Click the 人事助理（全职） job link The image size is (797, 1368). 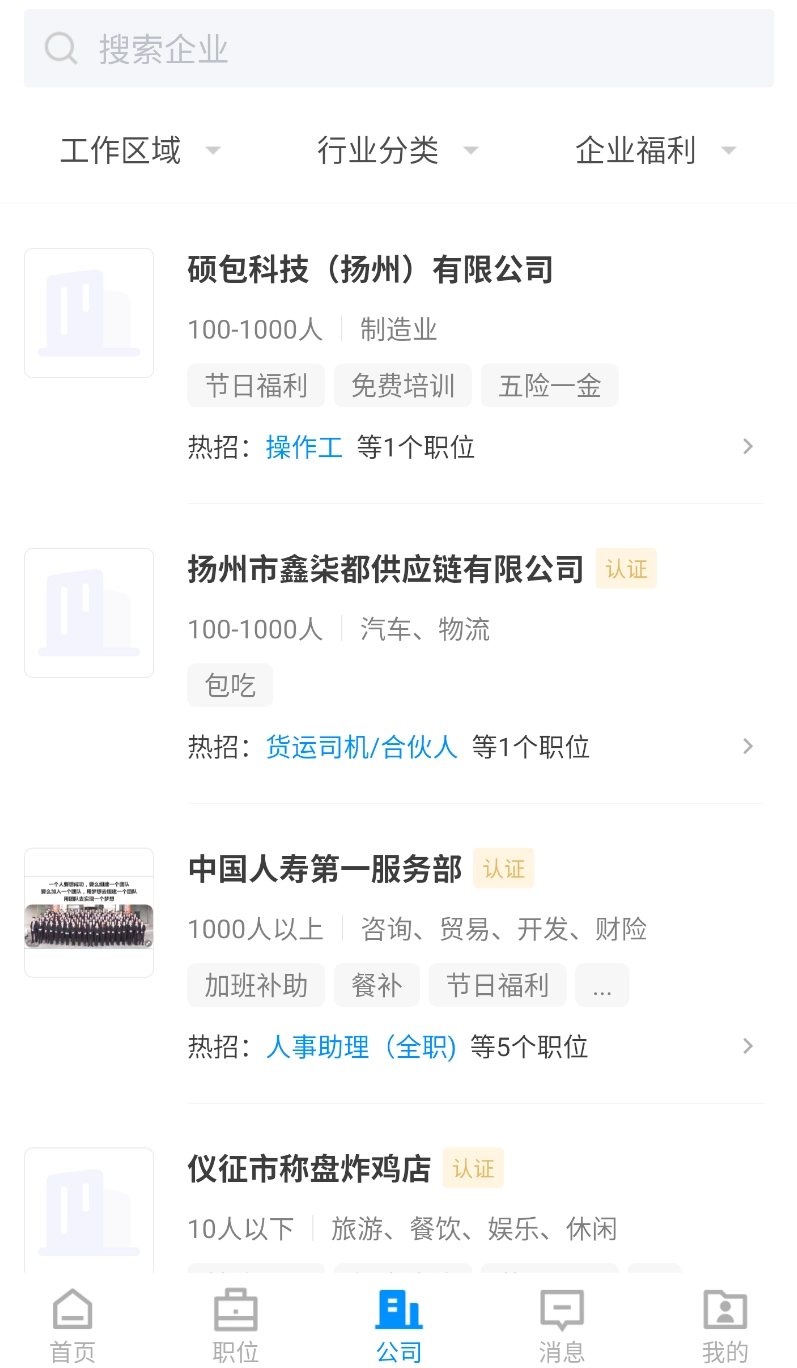(x=361, y=1046)
